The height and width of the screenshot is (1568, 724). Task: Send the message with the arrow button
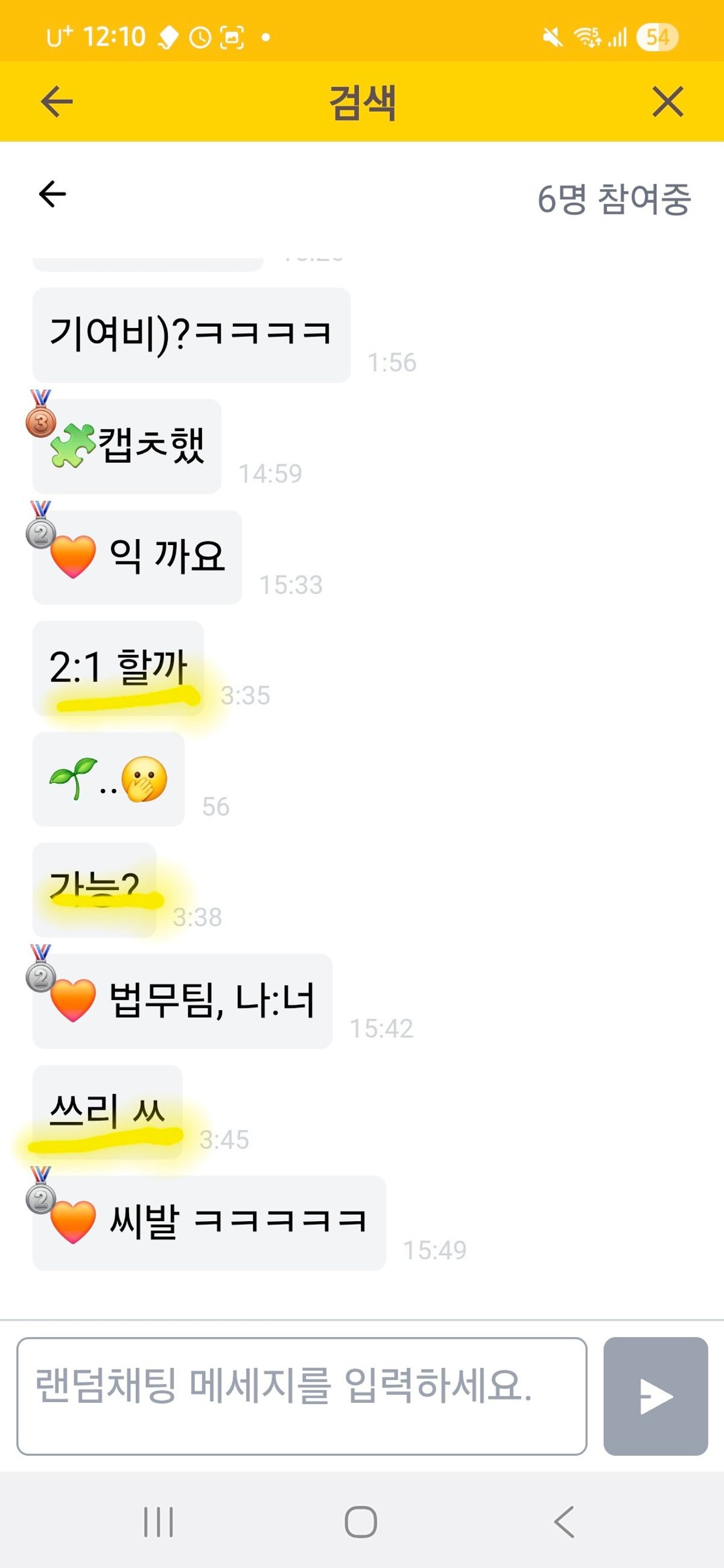pyautogui.click(x=655, y=1396)
